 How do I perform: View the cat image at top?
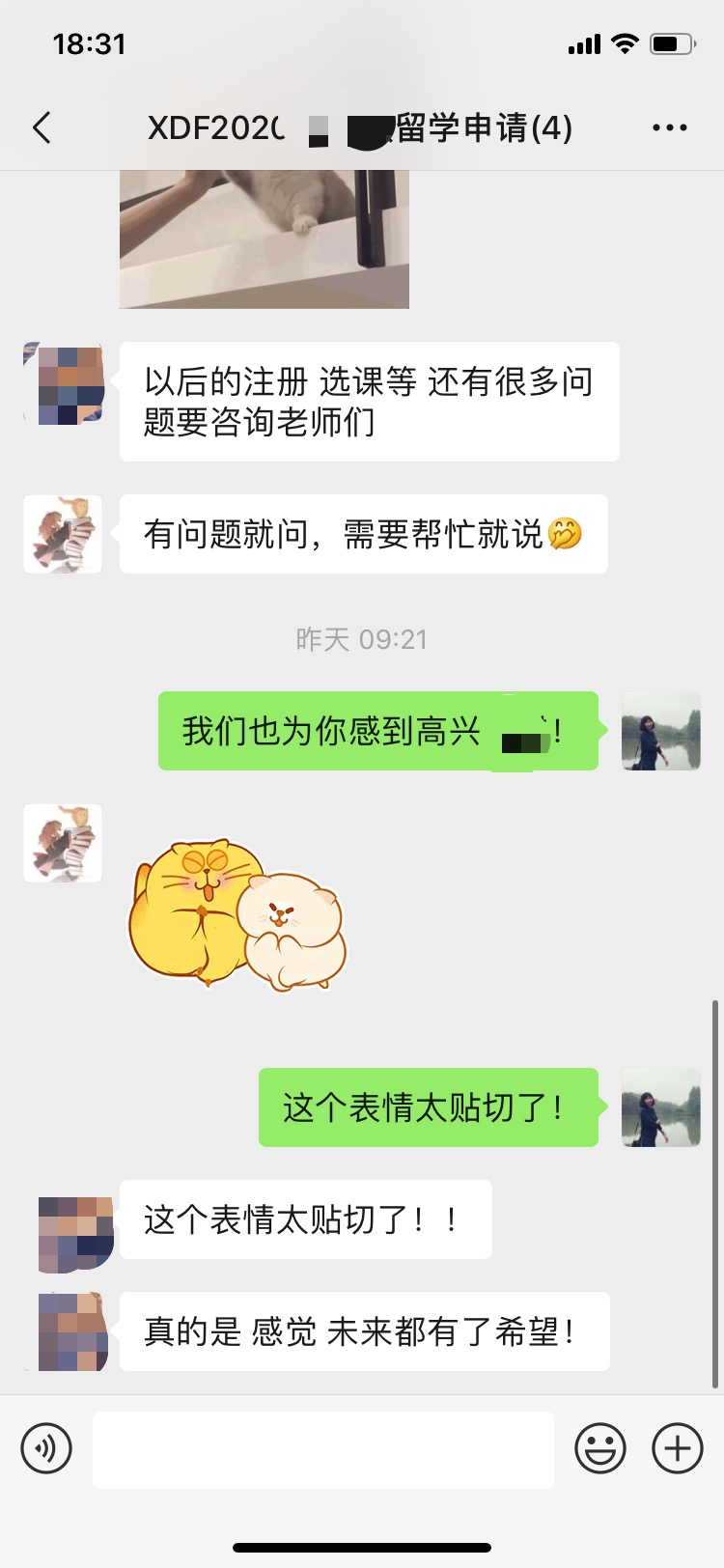[265, 239]
